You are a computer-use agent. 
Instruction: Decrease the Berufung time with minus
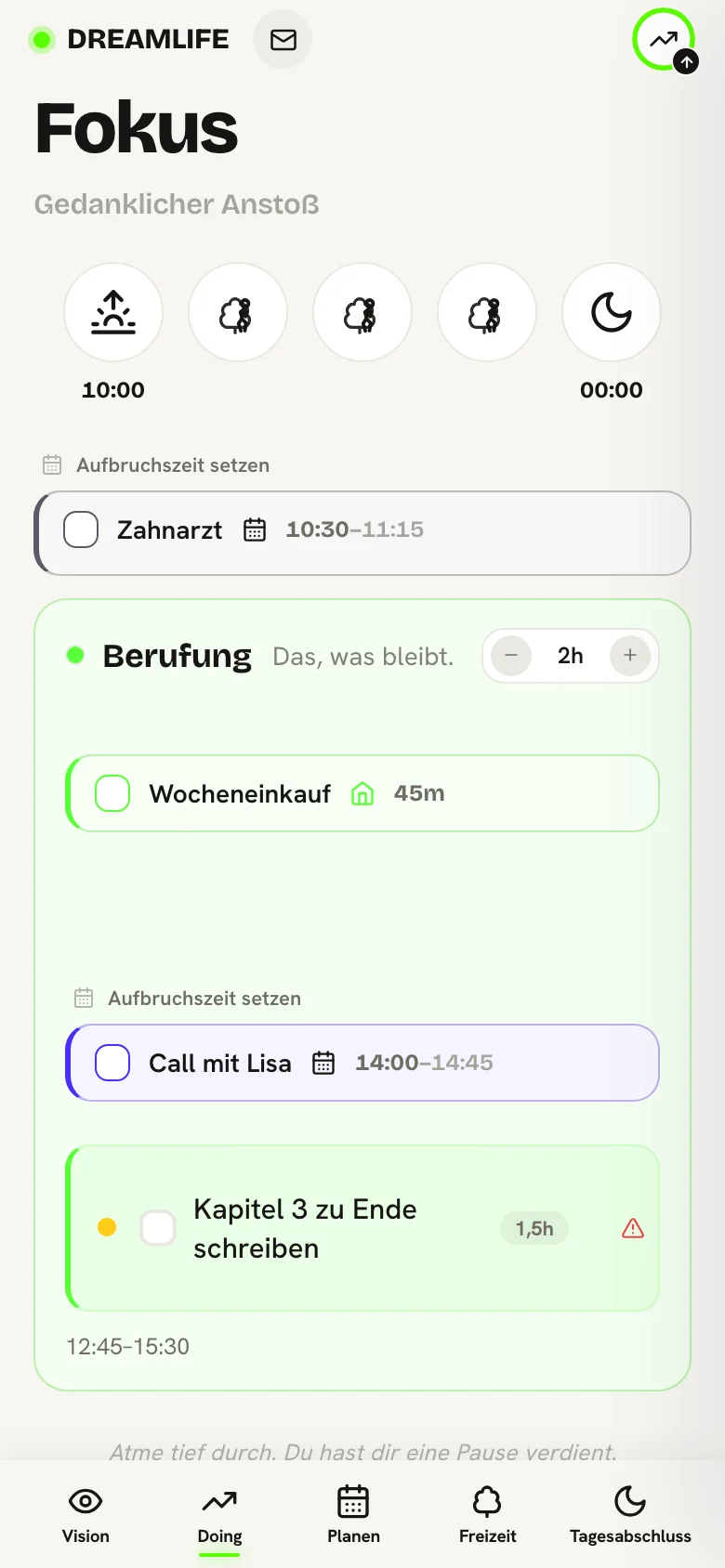[511, 655]
